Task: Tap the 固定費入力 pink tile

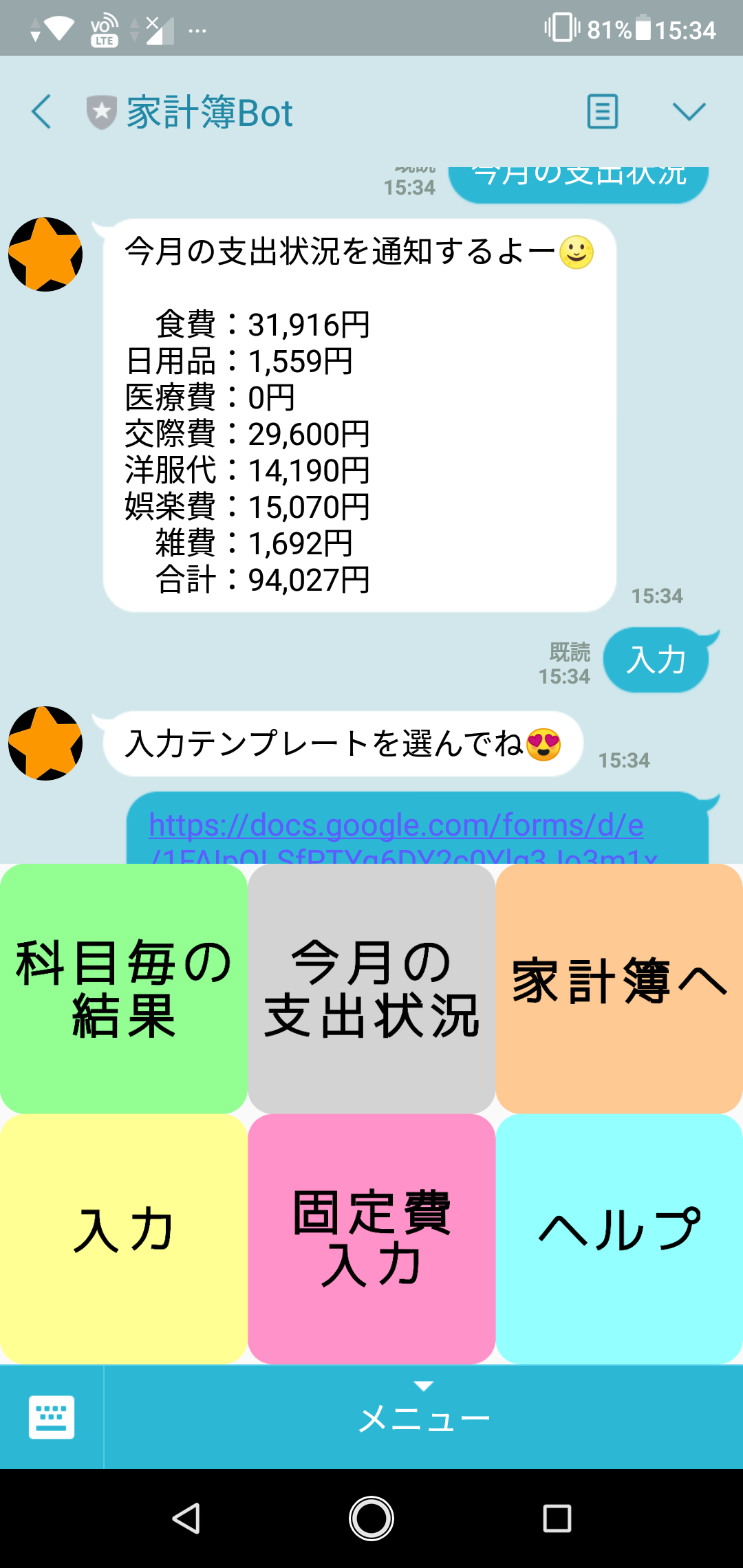Action: tap(371, 1238)
